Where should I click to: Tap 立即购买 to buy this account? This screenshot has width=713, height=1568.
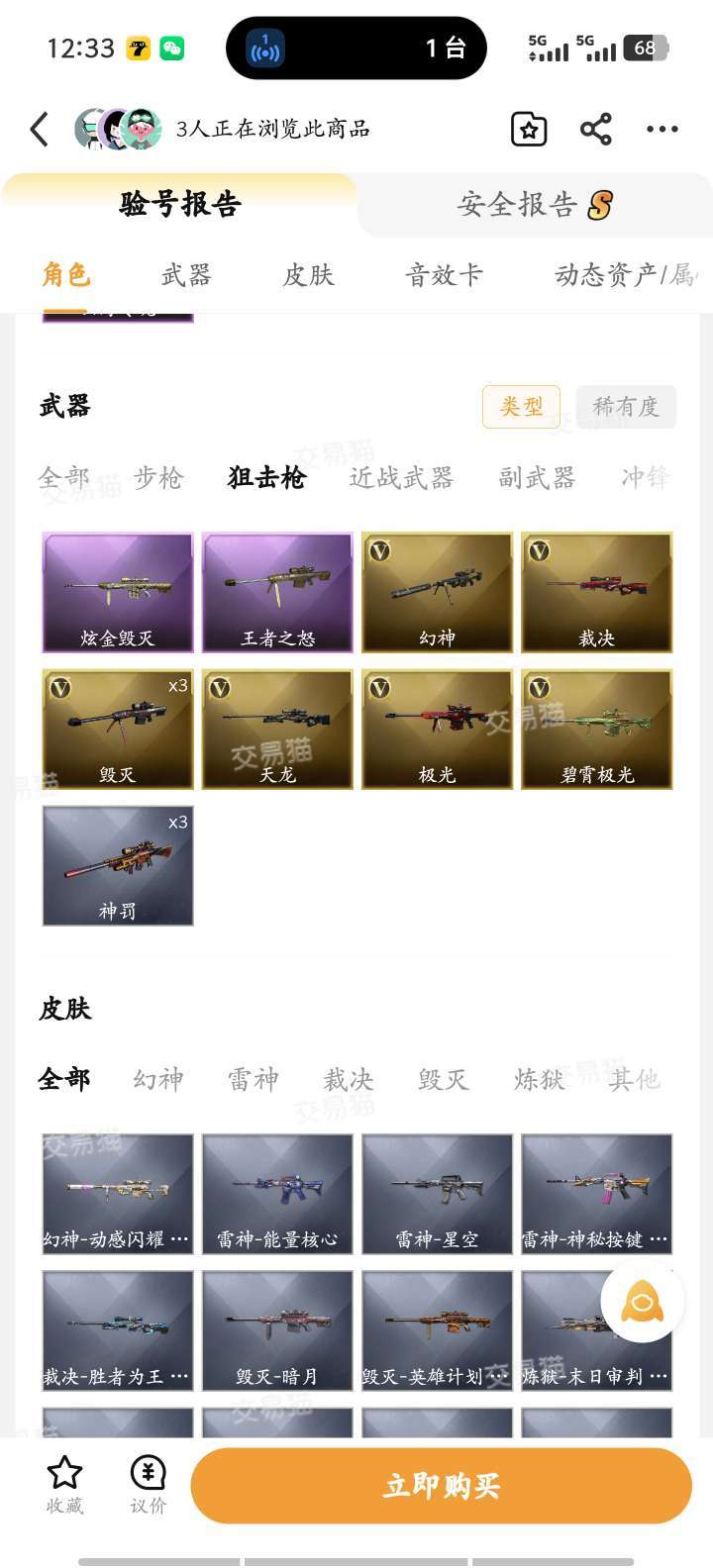(x=441, y=1486)
